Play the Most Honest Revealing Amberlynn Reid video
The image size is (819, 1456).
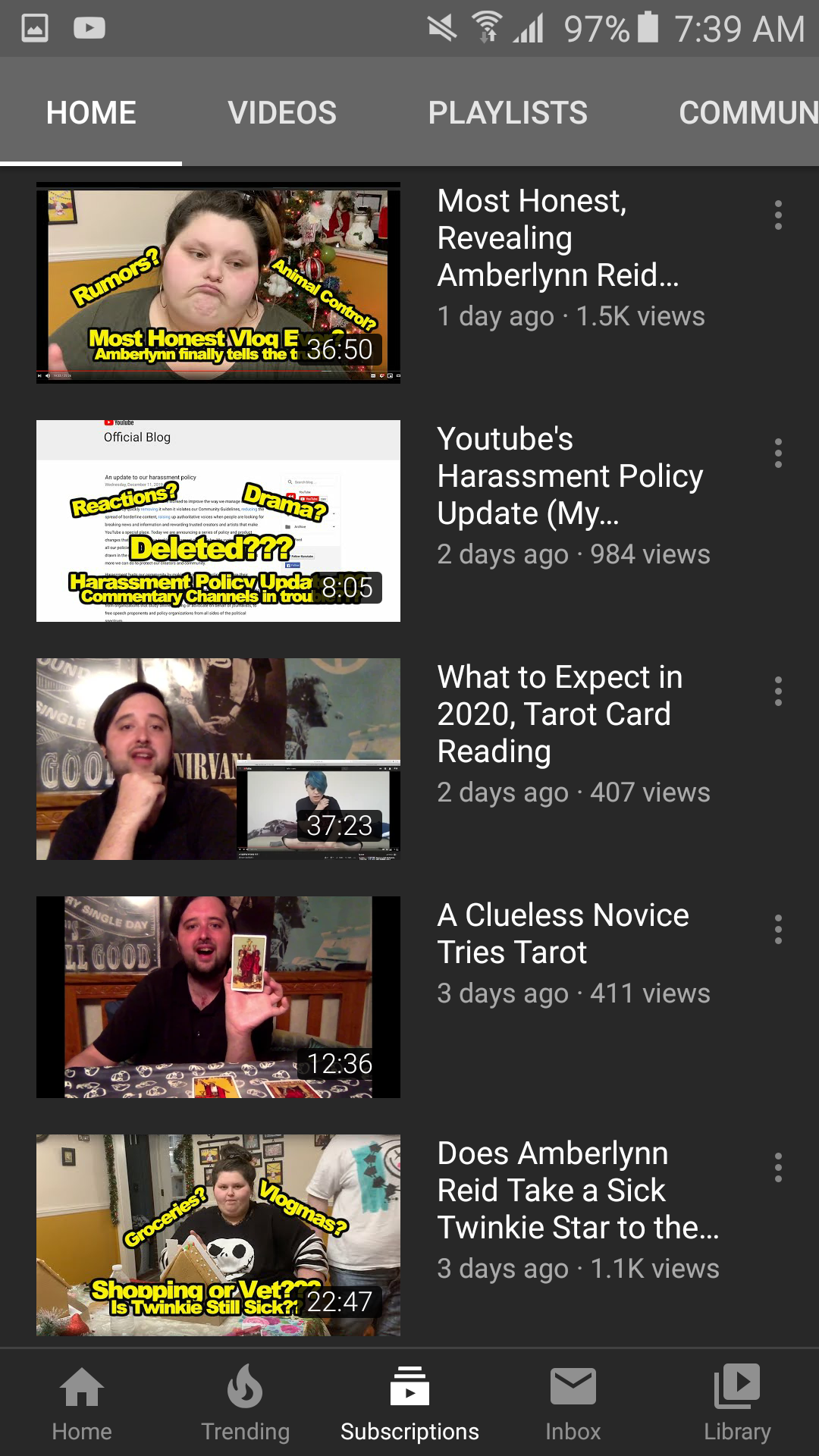click(218, 283)
